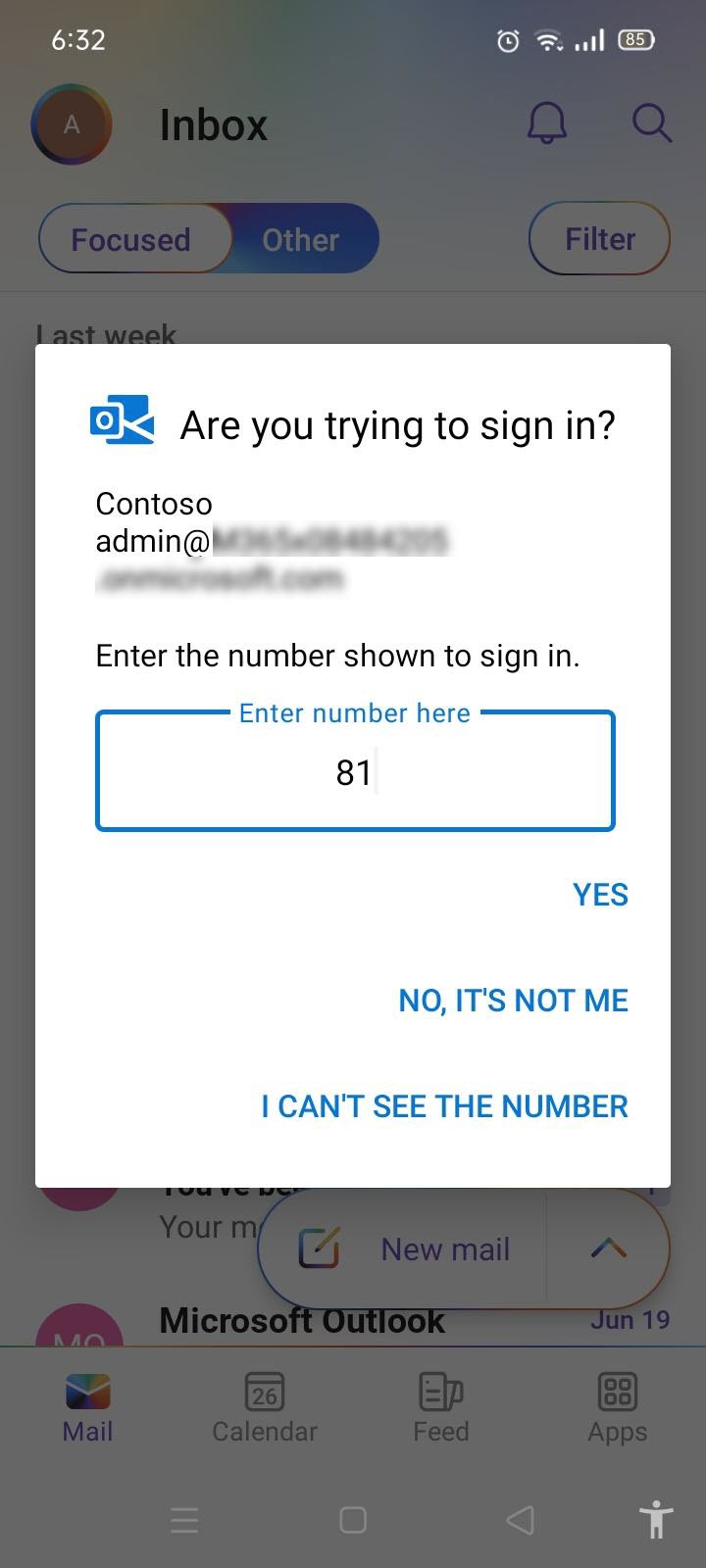Image resolution: width=706 pixels, height=1568 pixels.
Task: Open search from the Inbox header
Action: (x=650, y=123)
